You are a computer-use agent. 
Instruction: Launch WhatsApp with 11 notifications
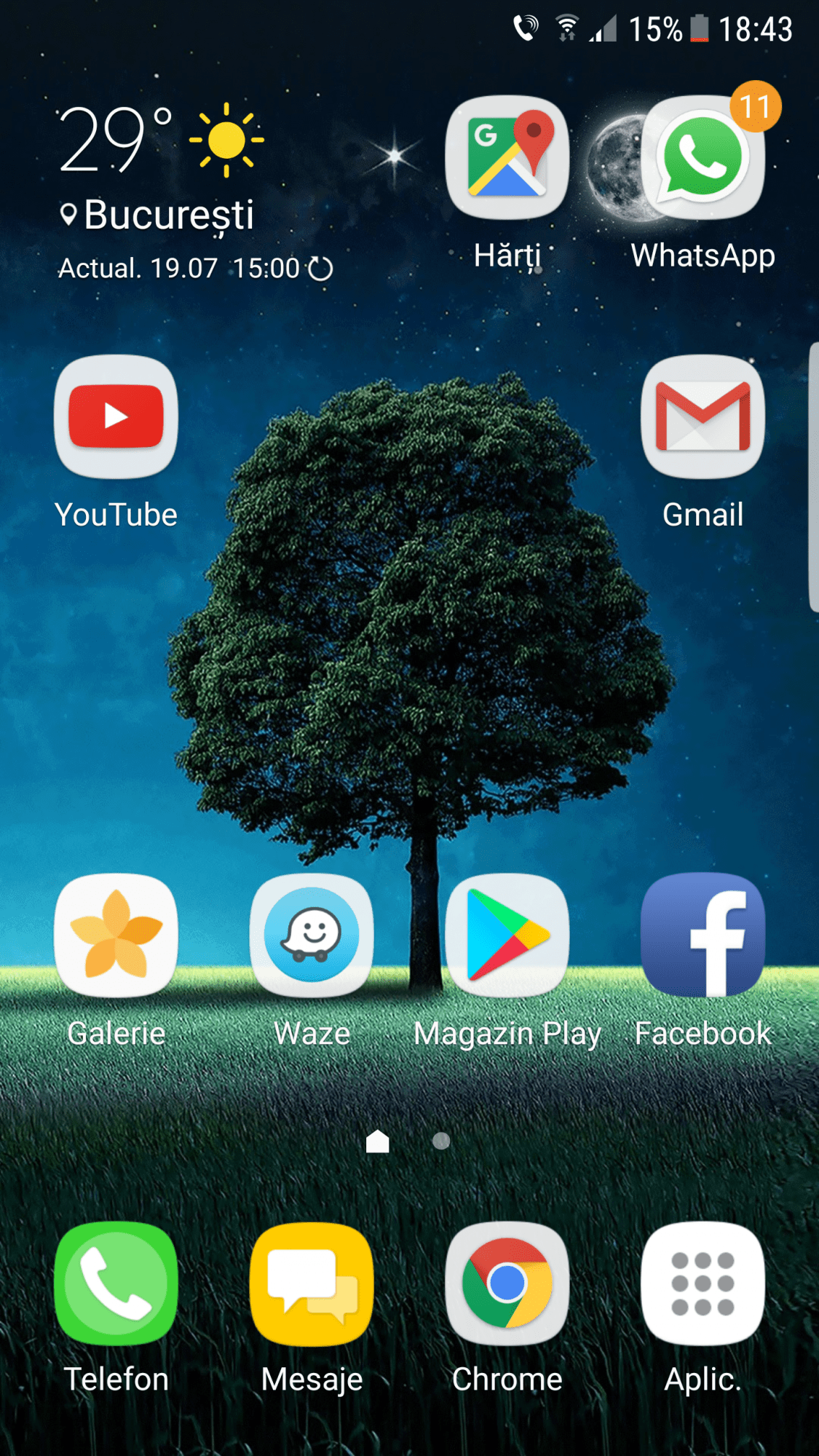coord(703,158)
